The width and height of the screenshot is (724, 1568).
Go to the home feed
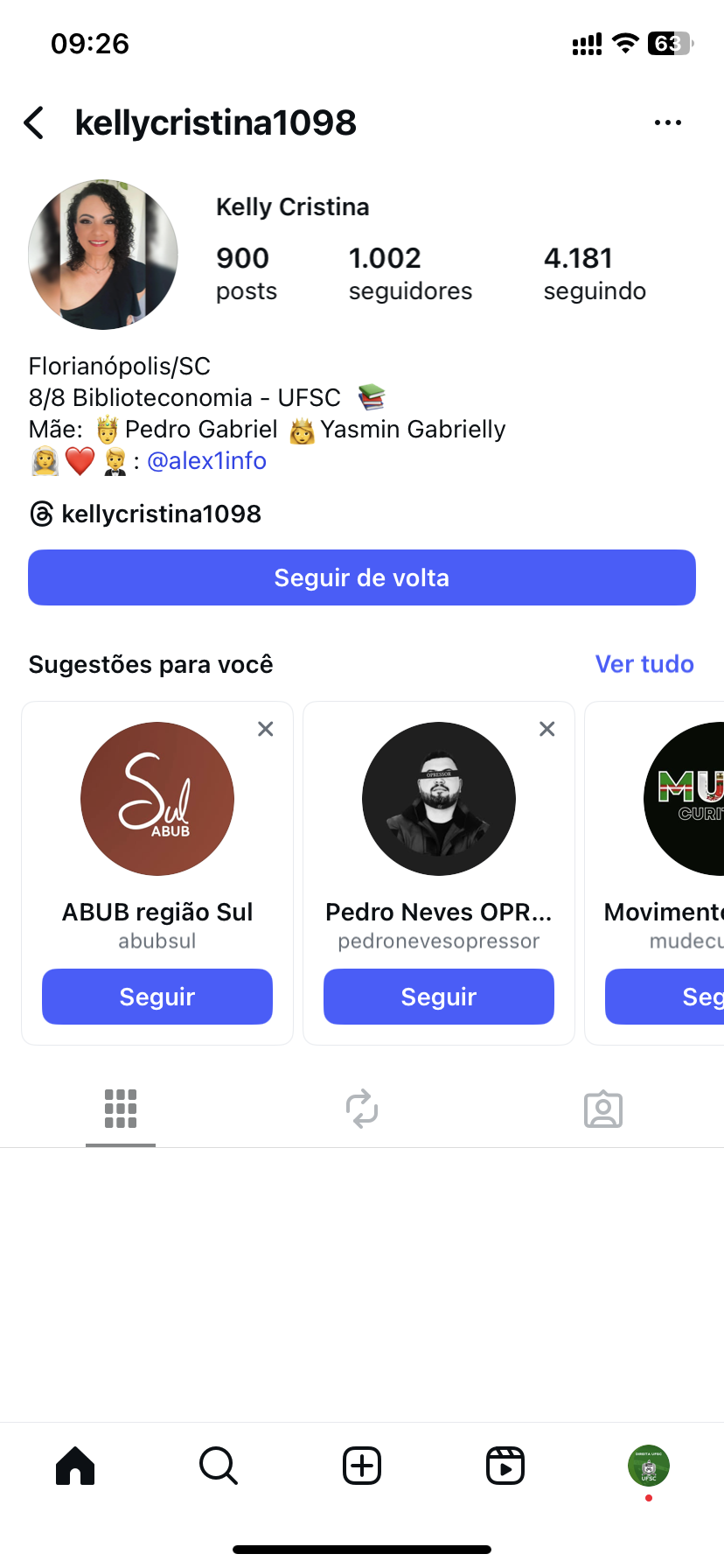click(75, 1466)
